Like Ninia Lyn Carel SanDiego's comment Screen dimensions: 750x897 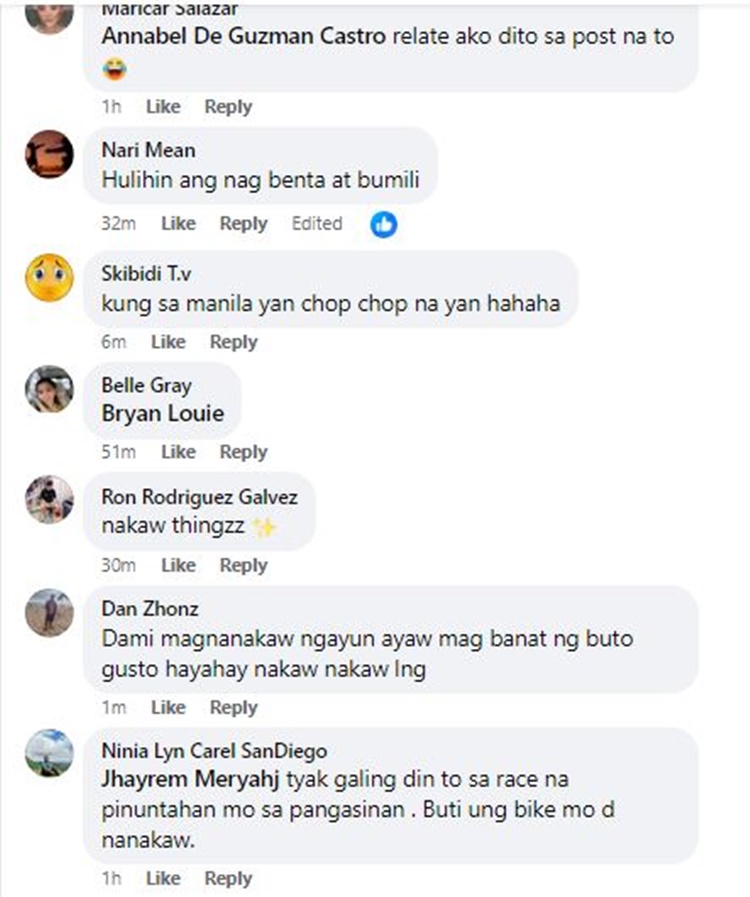(x=162, y=879)
